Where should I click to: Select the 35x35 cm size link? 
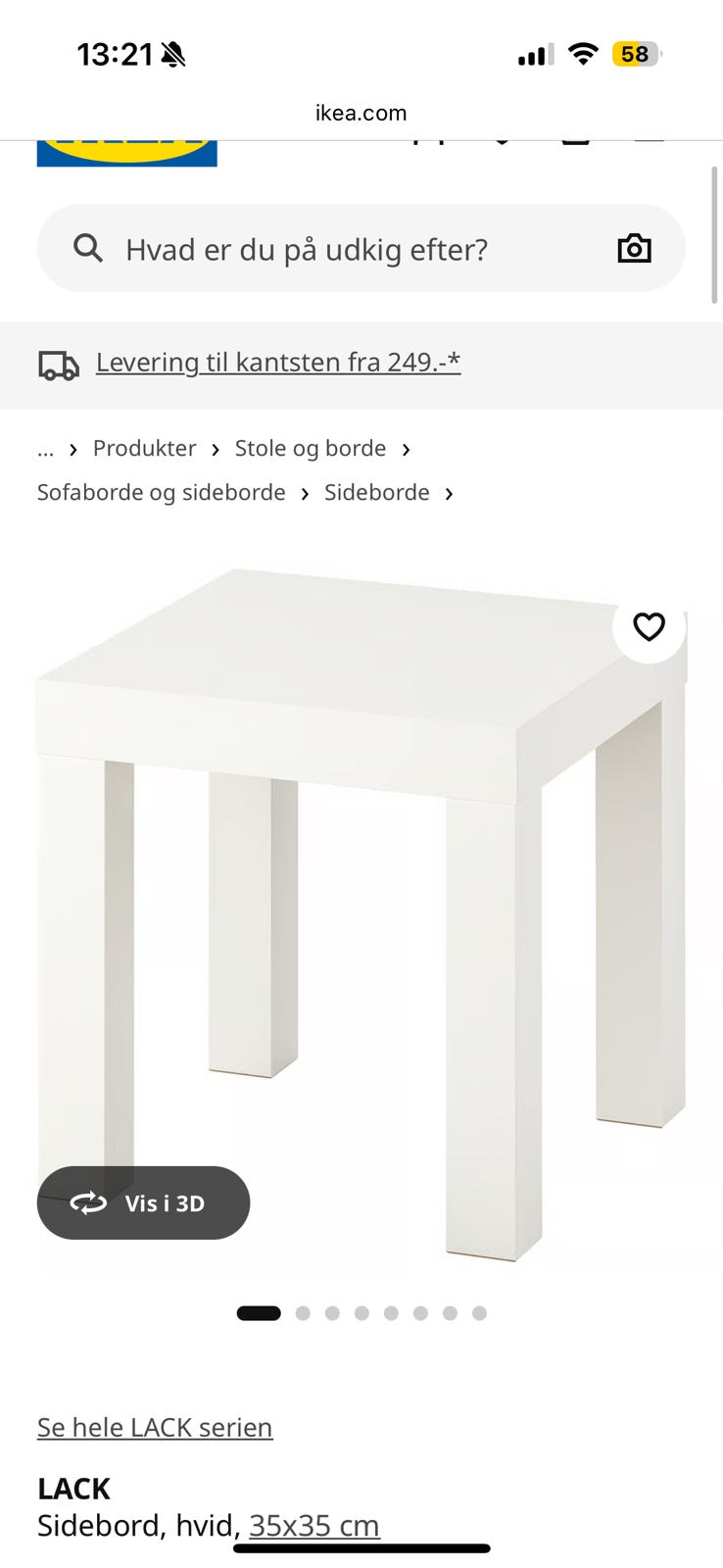coord(313,1525)
